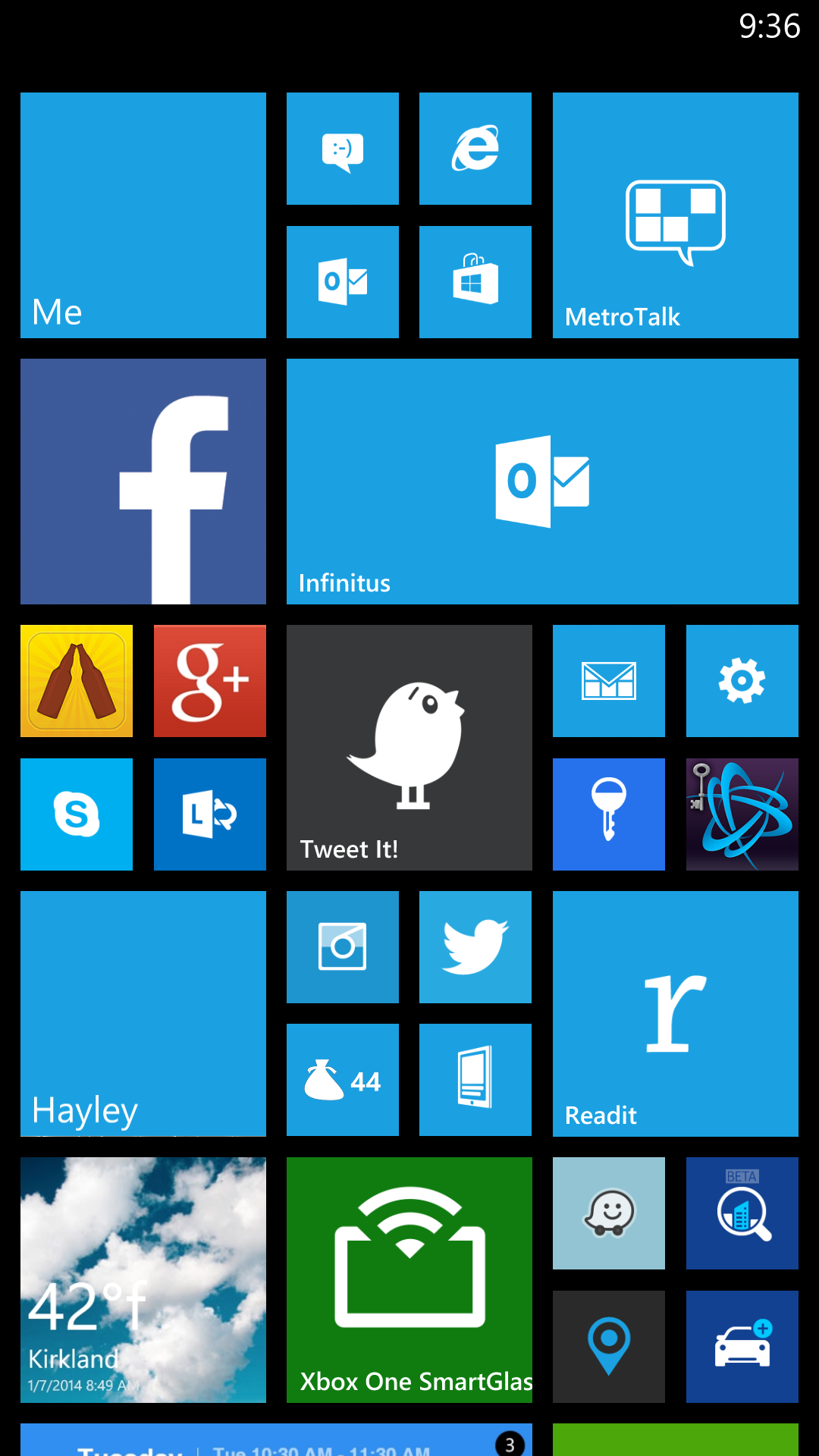Check the Kirkland weather tile
The height and width of the screenshot is (1456, 819).
(x=143, y=1280)
